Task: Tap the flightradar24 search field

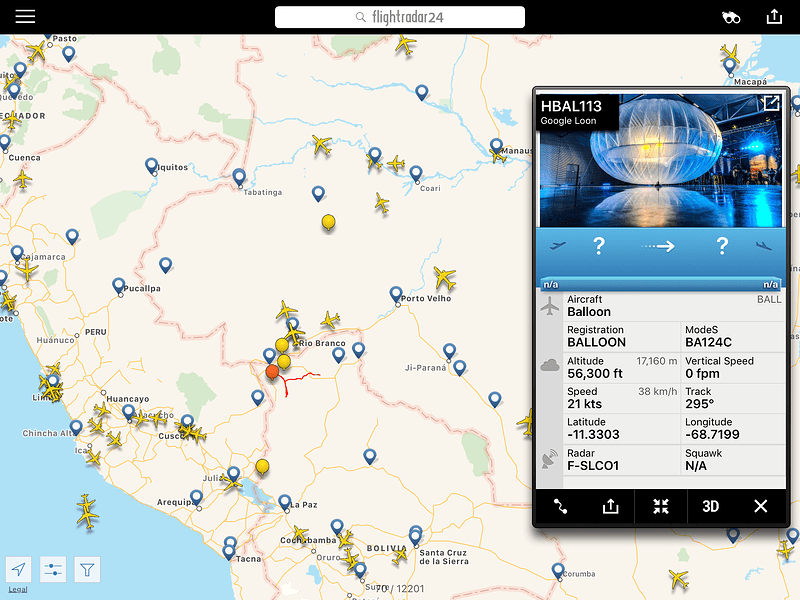Action: (x=400, y=17)
